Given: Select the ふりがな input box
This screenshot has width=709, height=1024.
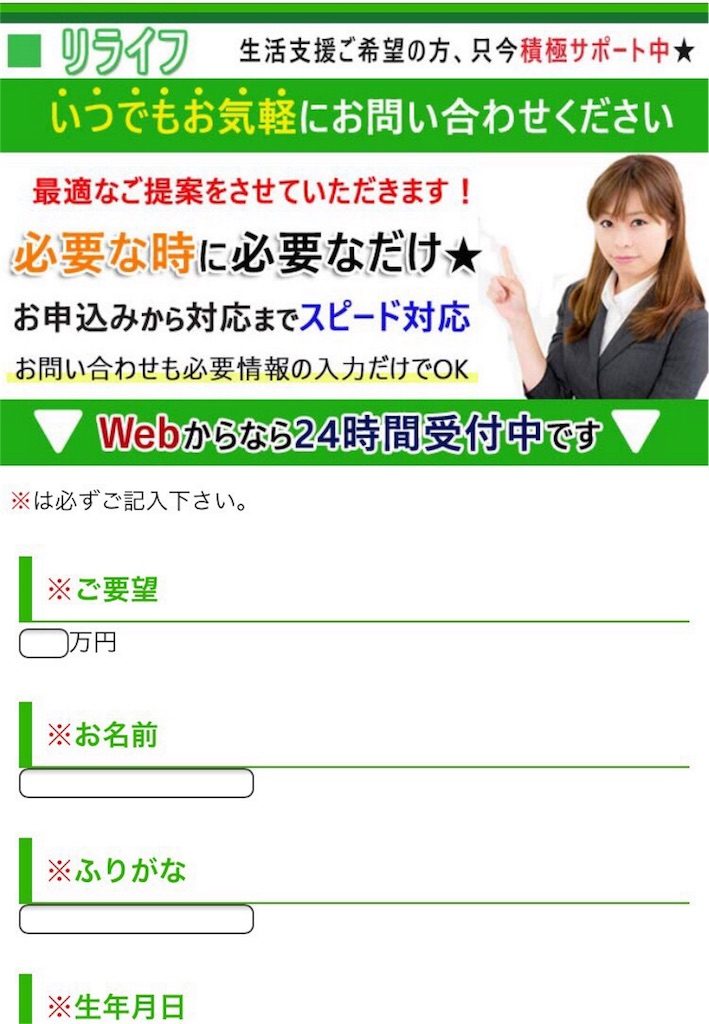Looking at the screenshot, I should [136, 919].
